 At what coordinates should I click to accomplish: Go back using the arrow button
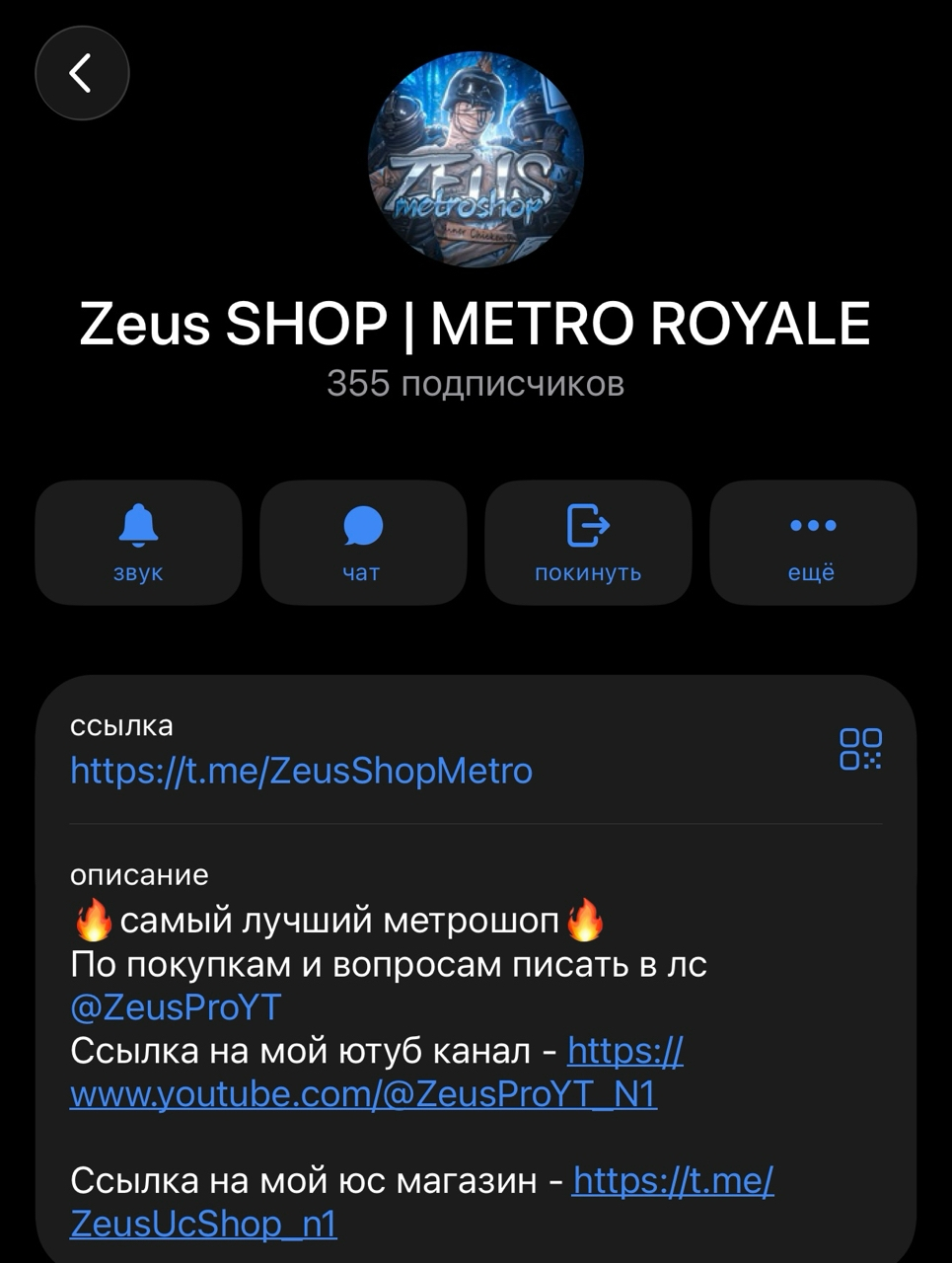[x=82, y=73]
